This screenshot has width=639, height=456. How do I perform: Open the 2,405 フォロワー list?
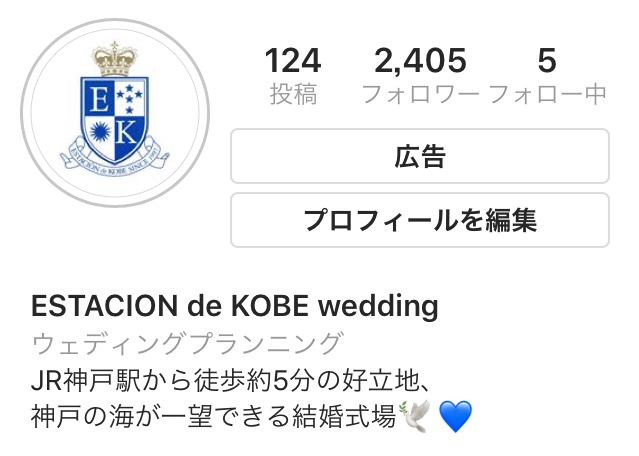click(420, 76)
